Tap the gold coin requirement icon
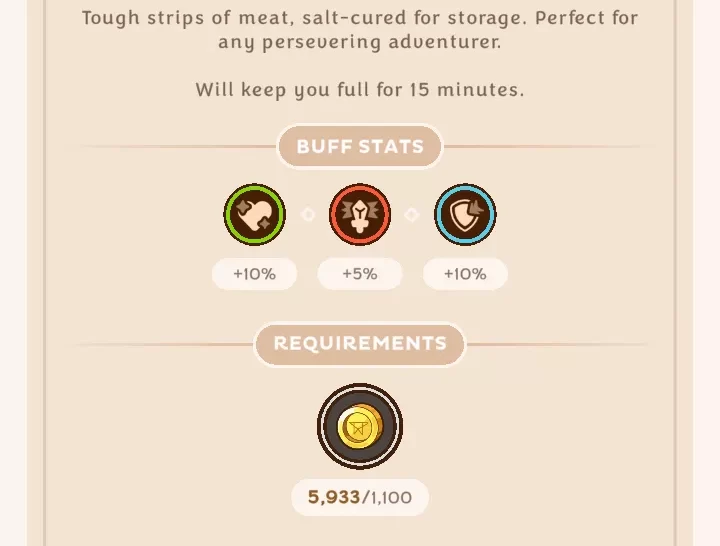 [x=360, y=427]
